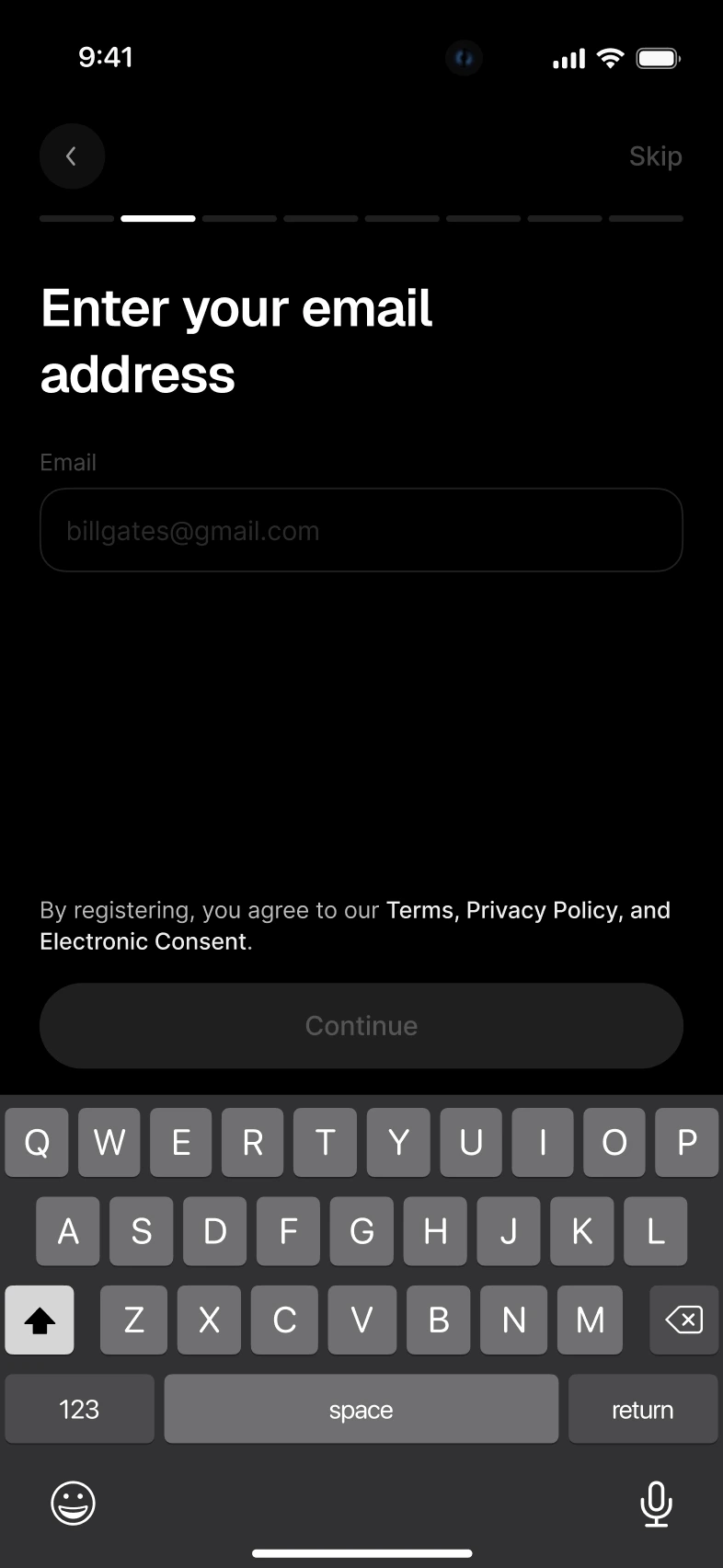Tap the Skip option
Screen dimensions: 723x1568
pyautogui.click(x=656, y=156)
